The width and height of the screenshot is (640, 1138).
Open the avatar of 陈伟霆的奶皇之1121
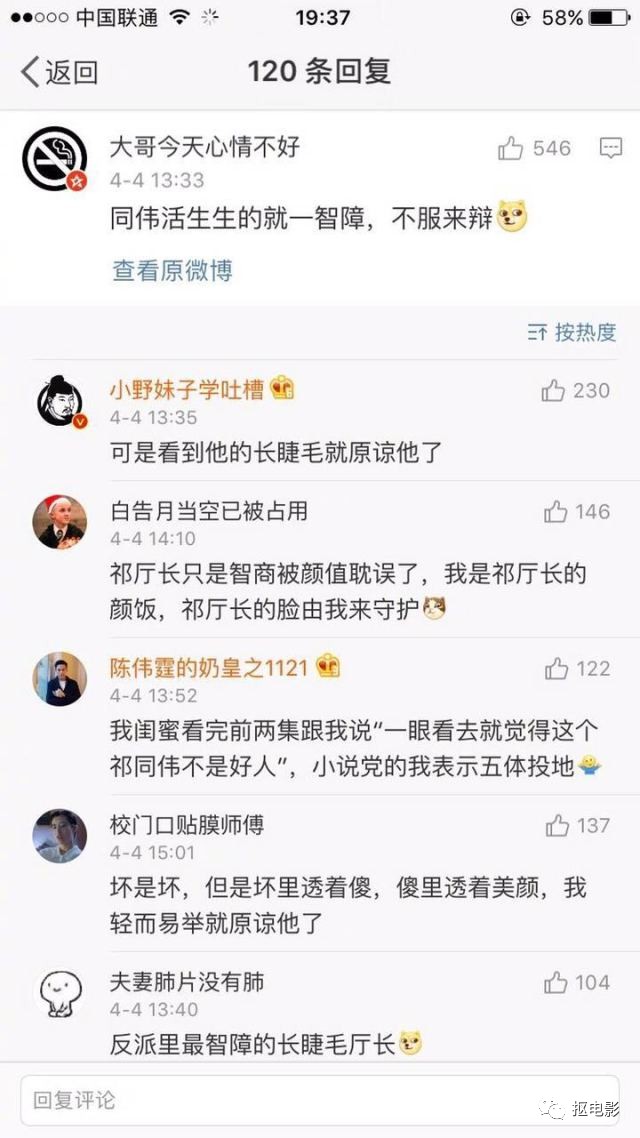[x=60, y=679]
